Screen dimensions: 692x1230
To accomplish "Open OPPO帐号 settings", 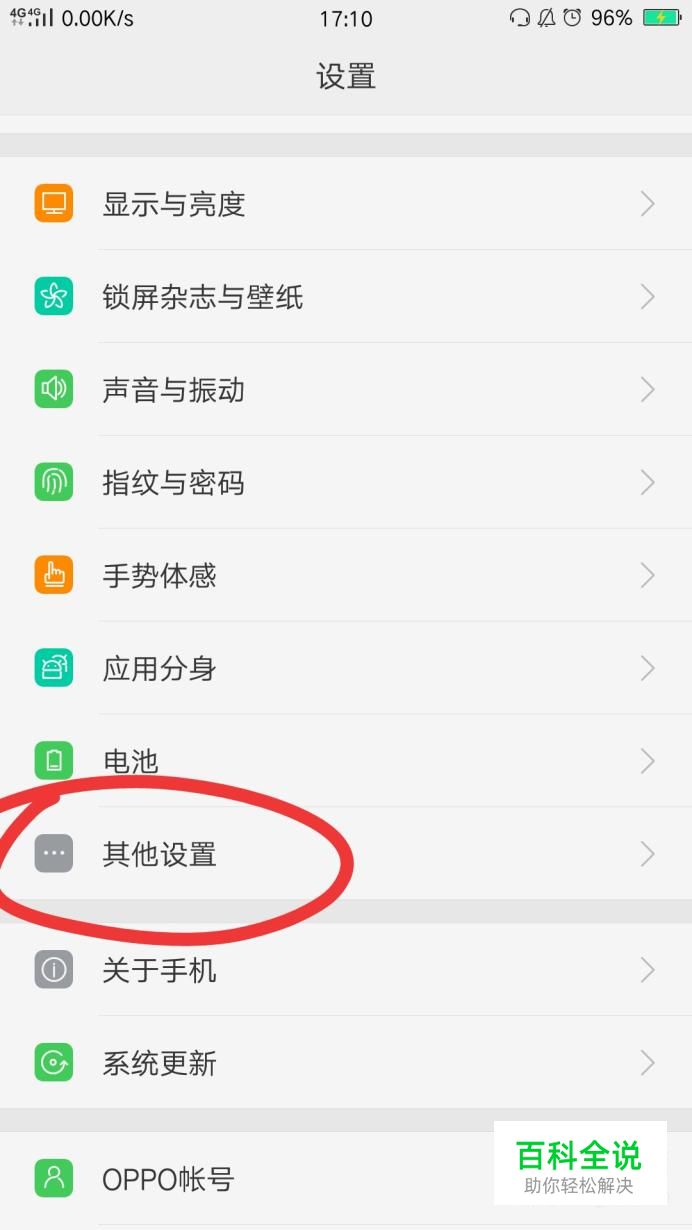I will pos(250,1179).
